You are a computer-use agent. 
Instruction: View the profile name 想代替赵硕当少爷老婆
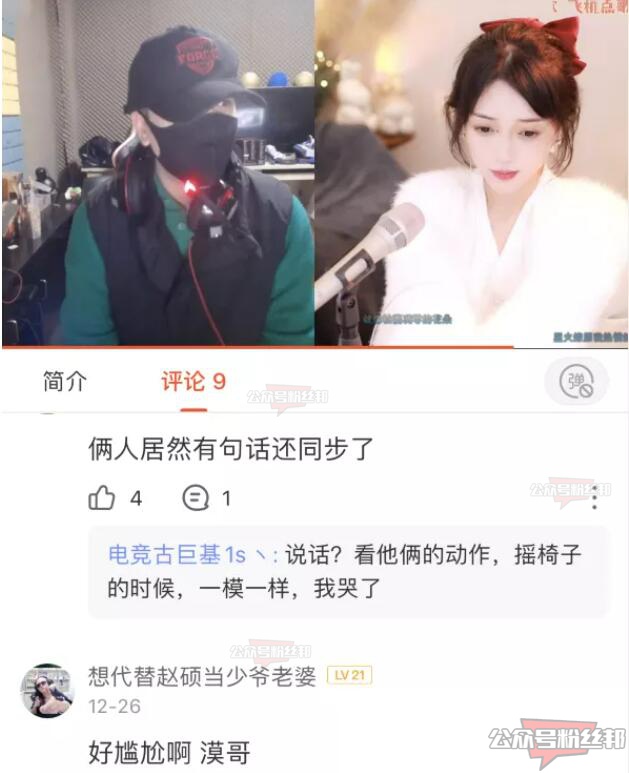click(x=202, y=676)
